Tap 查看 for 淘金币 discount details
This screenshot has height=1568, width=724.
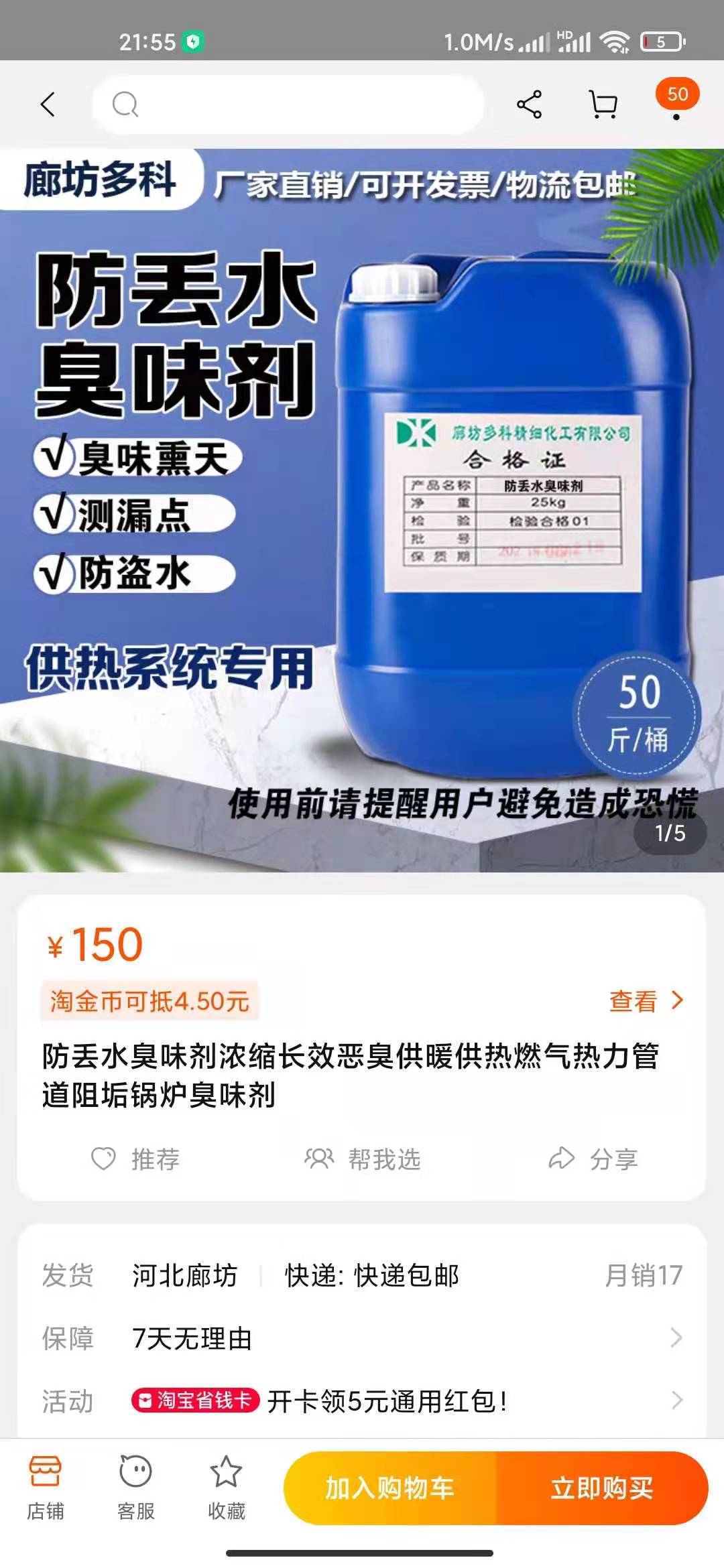click(x=646, y=1001)
